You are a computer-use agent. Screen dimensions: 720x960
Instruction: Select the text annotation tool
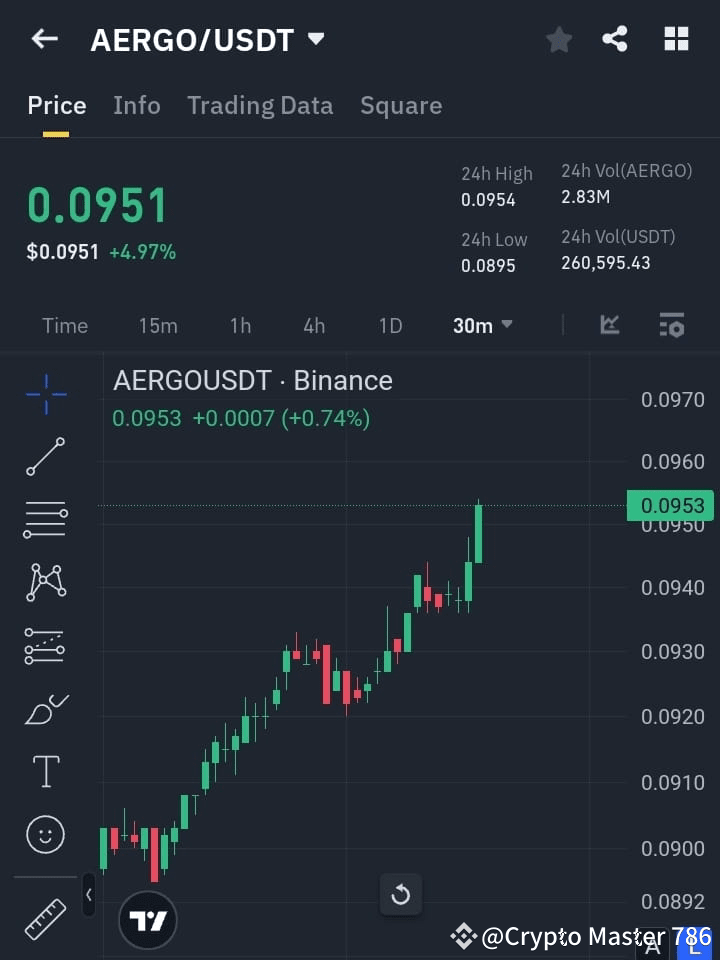pyautogui.click(x=44, y=771)
